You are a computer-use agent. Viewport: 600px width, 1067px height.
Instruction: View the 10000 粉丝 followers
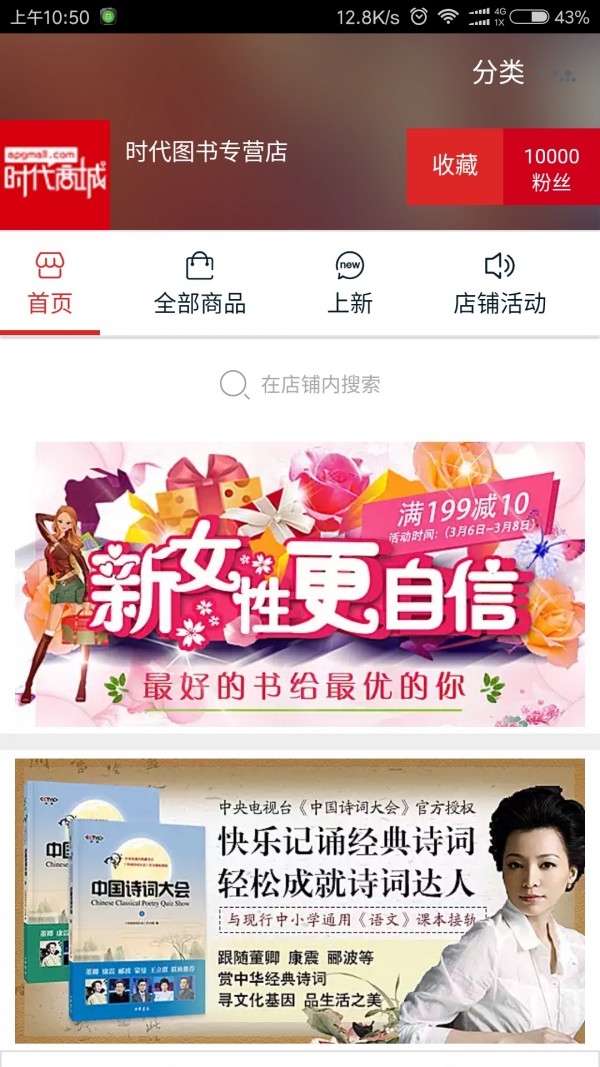pyautogui.click(x=551, y=168)
